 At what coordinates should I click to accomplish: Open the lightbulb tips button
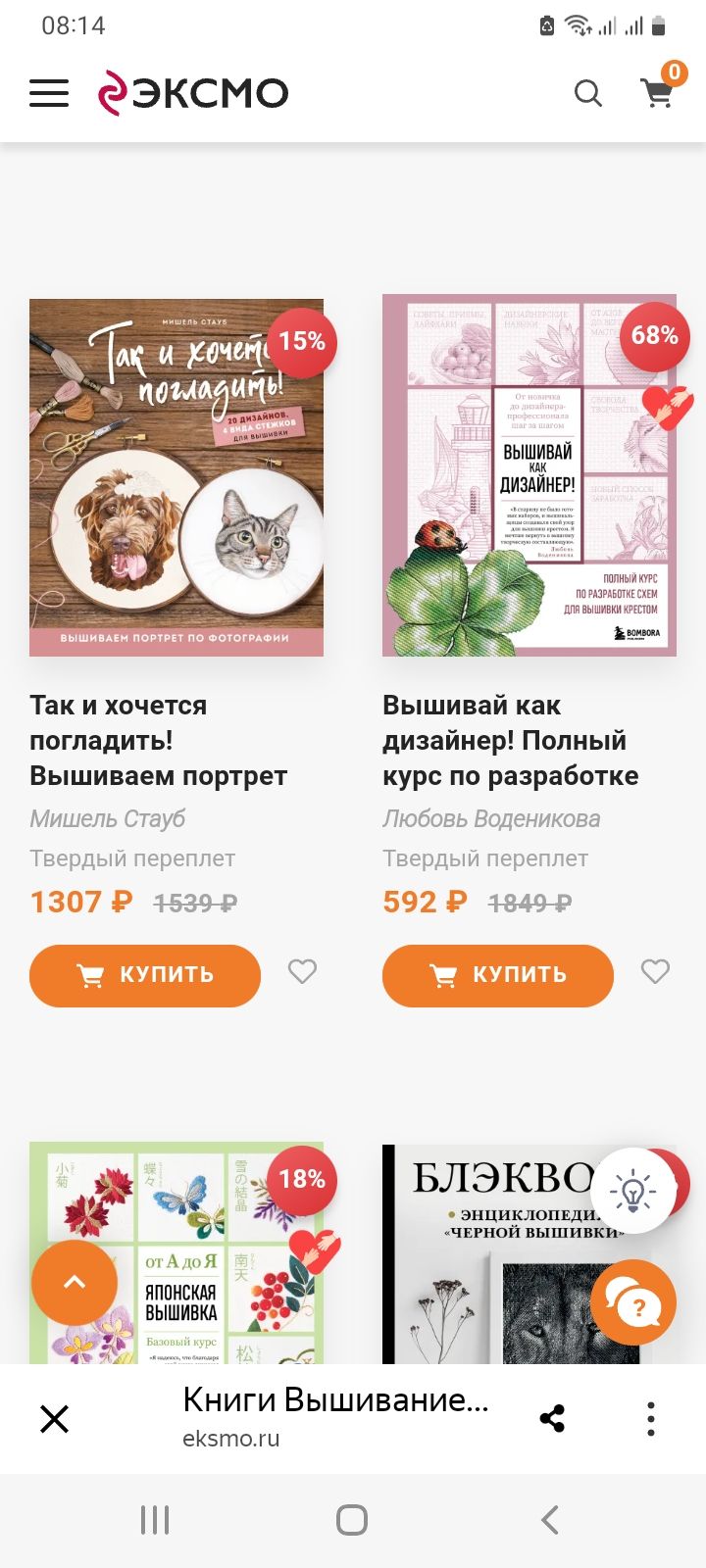[633, 1191]
